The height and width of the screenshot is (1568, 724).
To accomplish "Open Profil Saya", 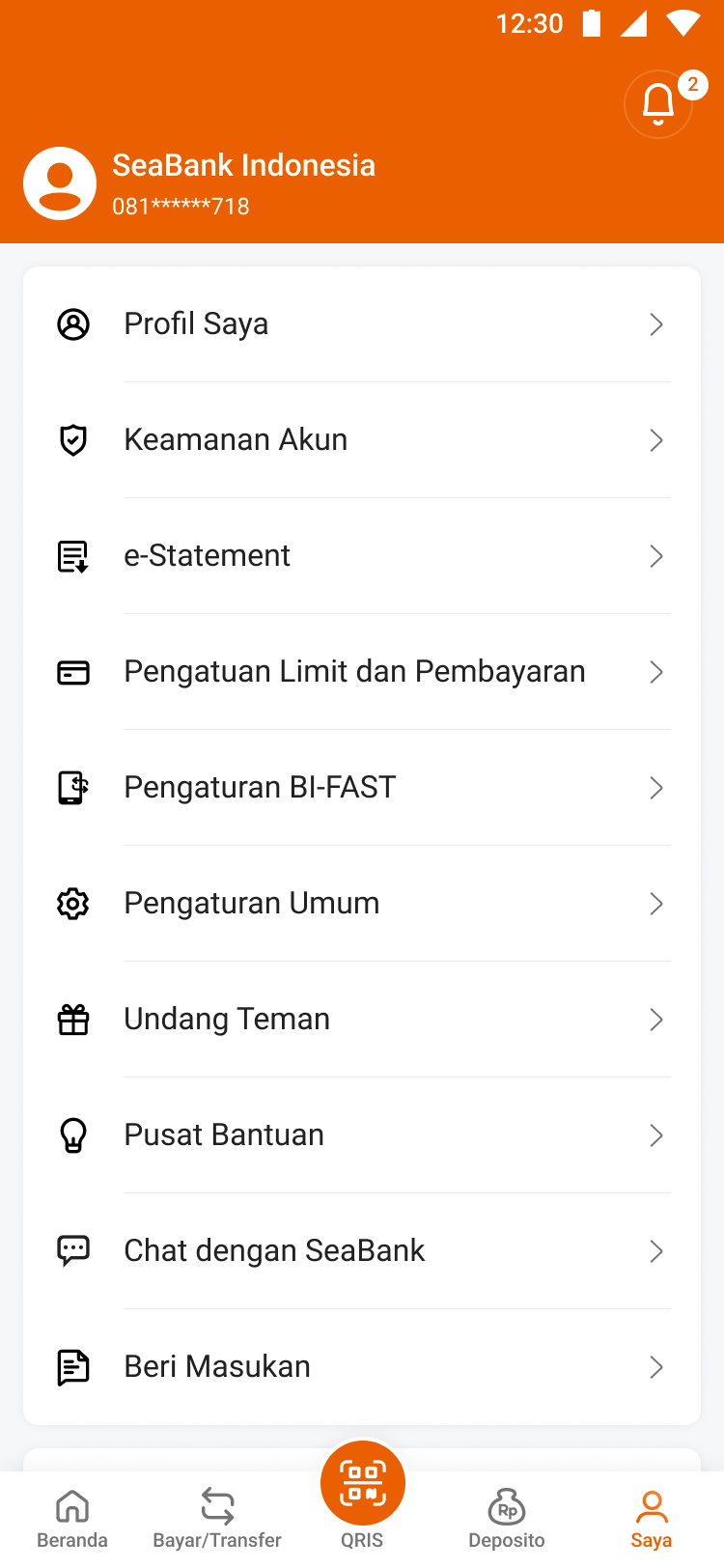I will (362, 324).
